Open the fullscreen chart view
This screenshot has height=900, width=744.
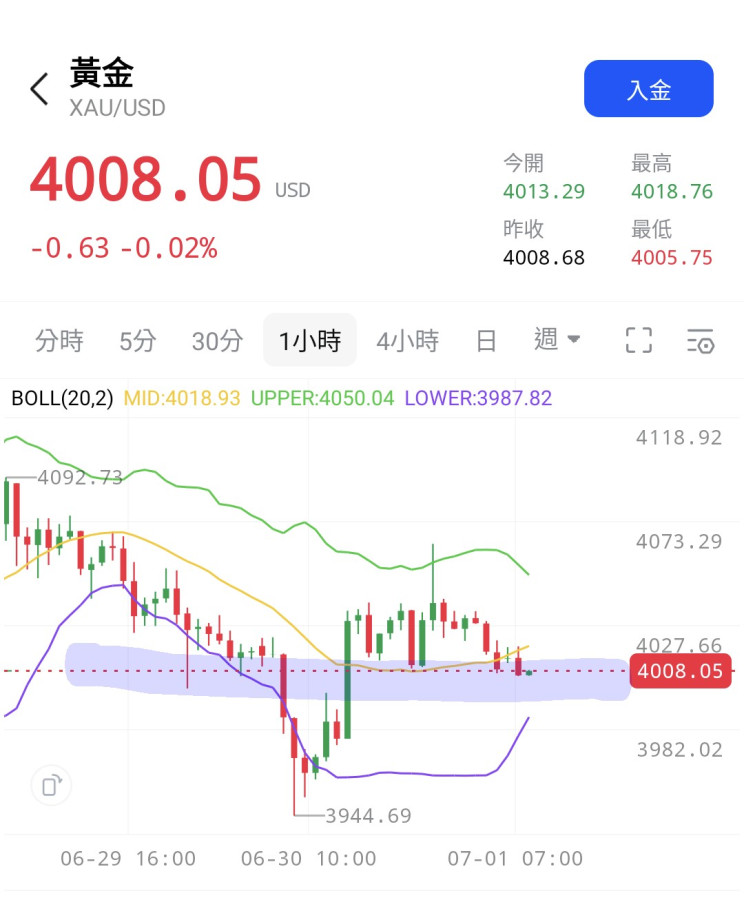click(638, 340)
